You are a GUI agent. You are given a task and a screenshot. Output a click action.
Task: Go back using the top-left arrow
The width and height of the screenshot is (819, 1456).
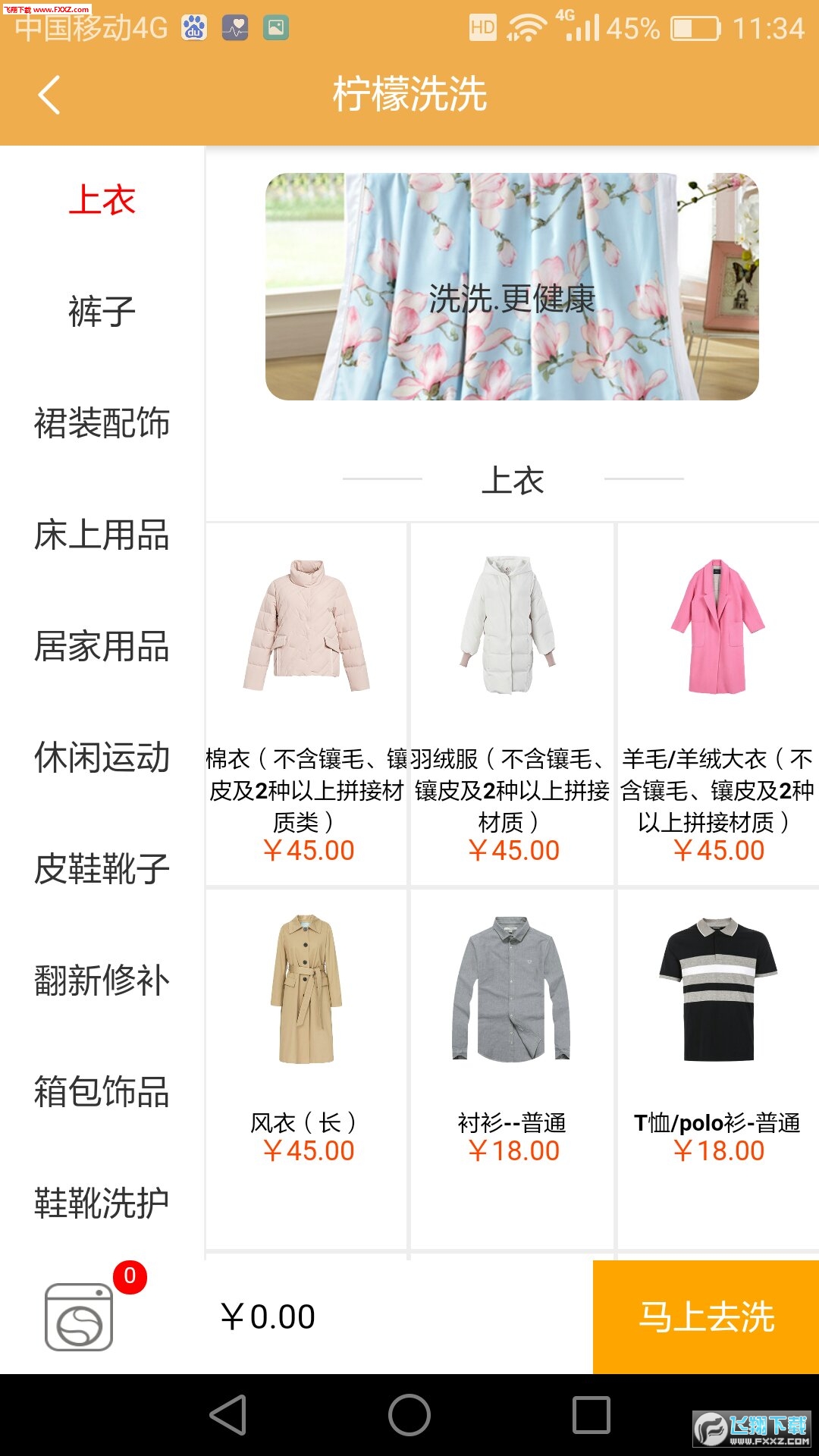[x=49, y=96]
